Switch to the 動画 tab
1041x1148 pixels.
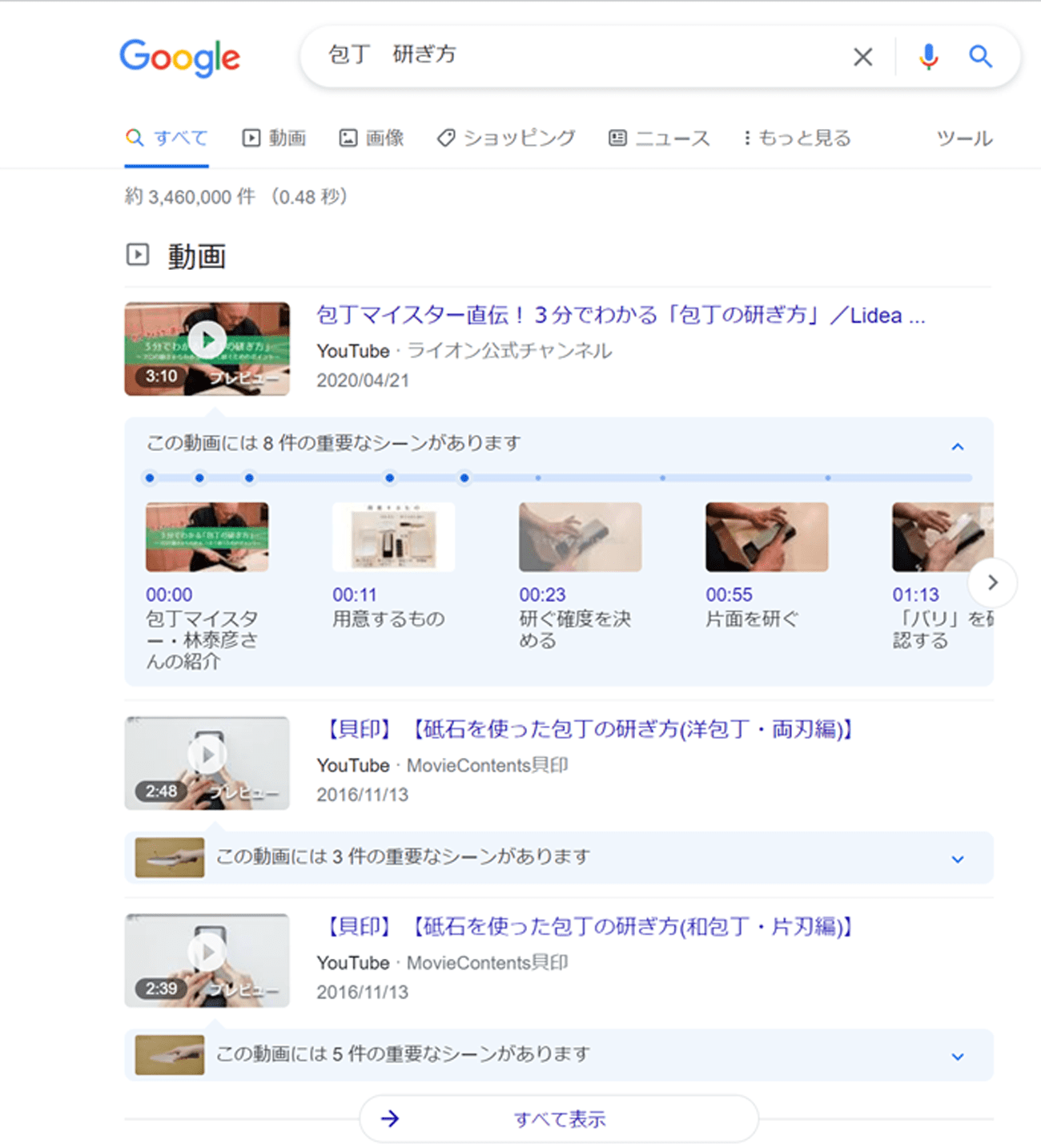(x=275, y=138)
